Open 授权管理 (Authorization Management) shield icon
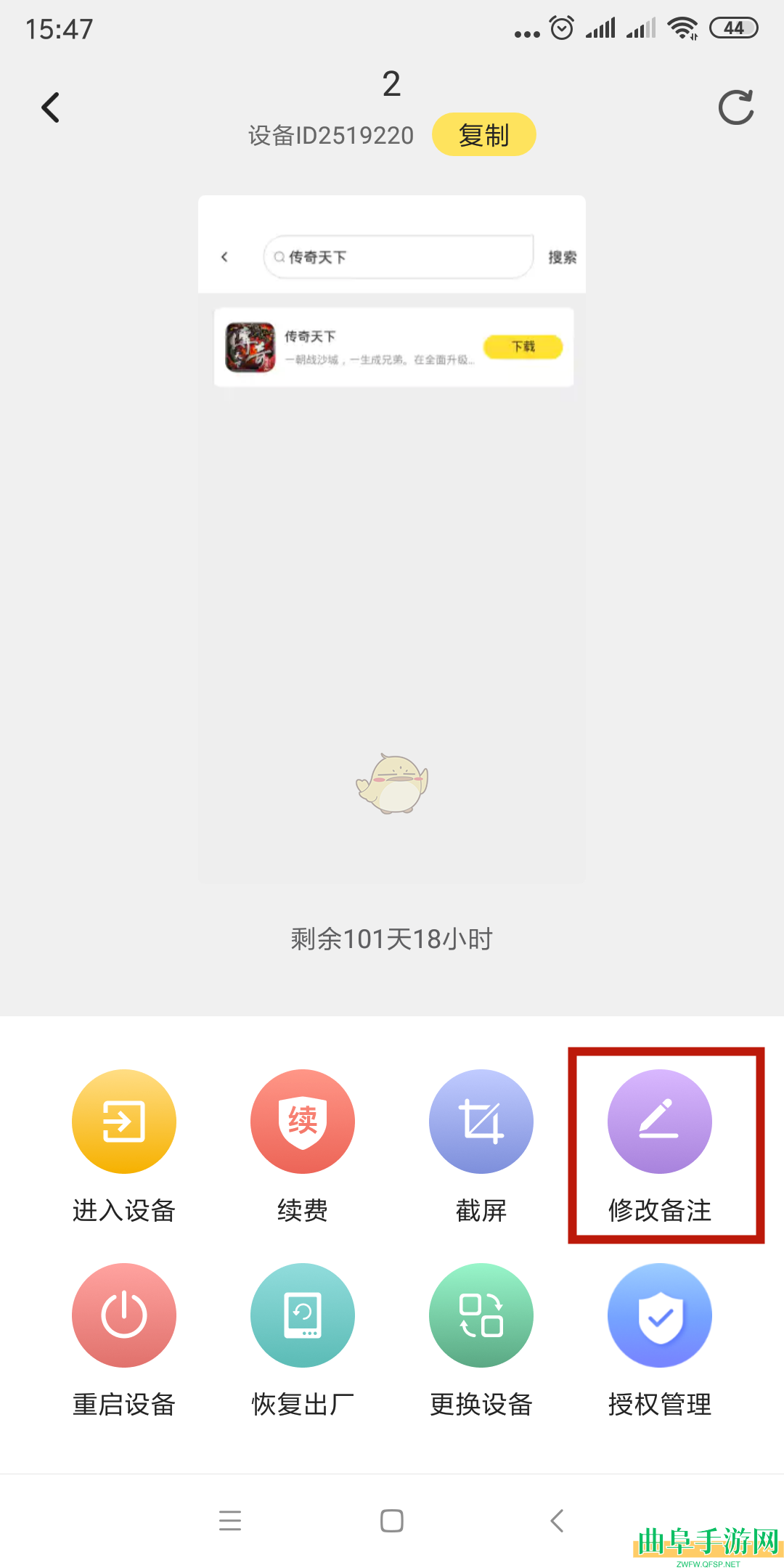The image size is (784, 1568). pyautogui.click(x=659, y=1315)
